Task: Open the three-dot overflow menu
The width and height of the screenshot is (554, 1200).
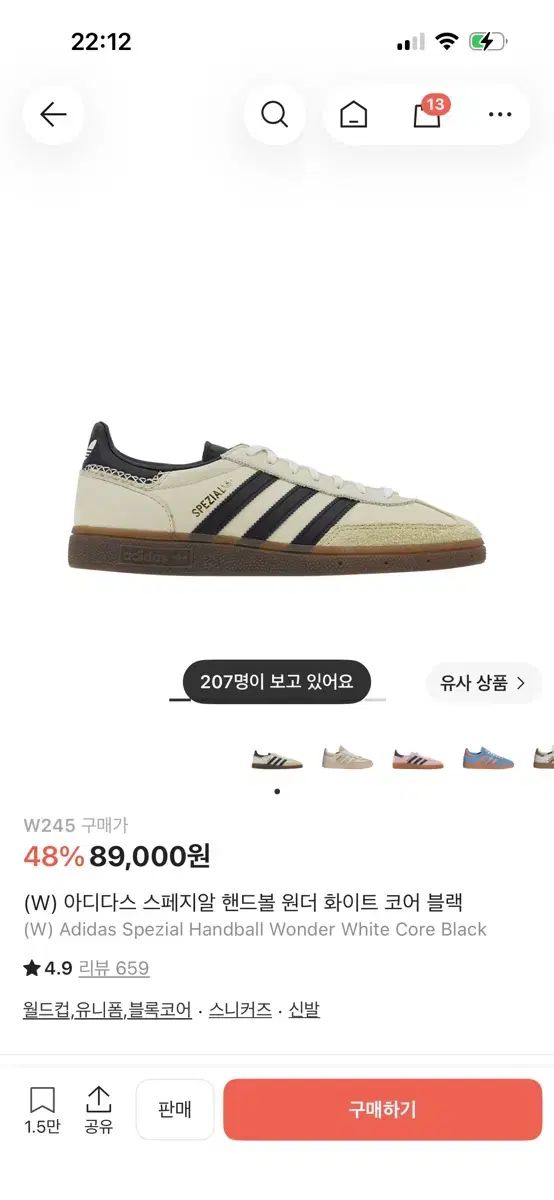Action: coord(500,115)
